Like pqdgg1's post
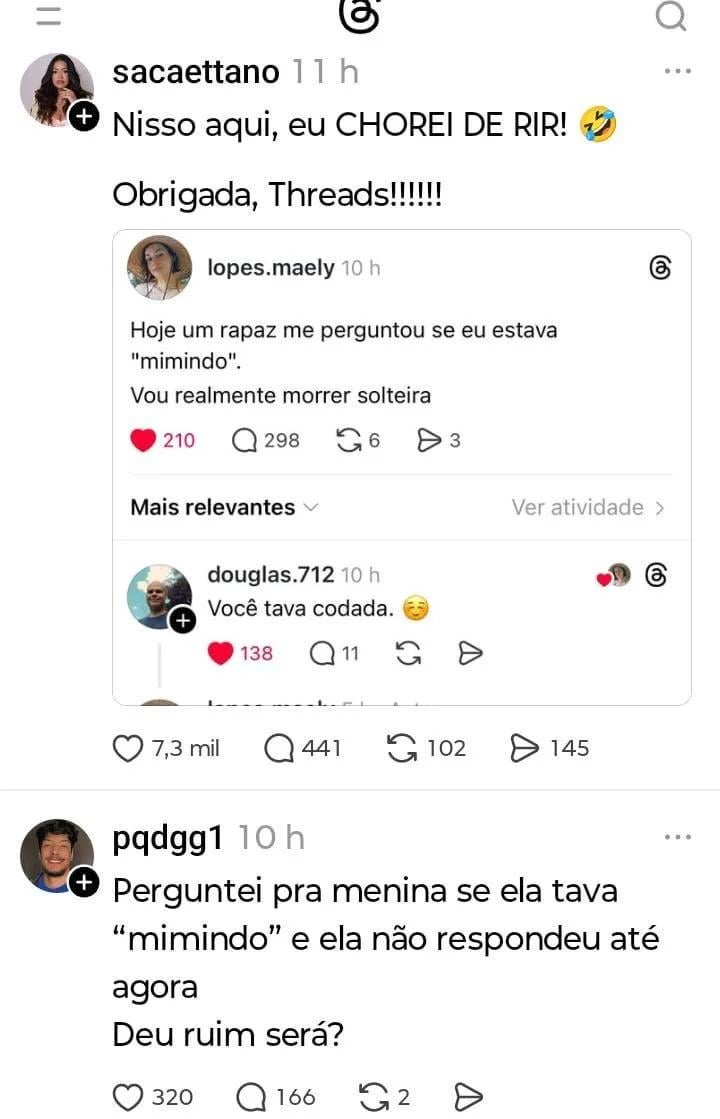The image size is (720, 1119). [128, 1097]
